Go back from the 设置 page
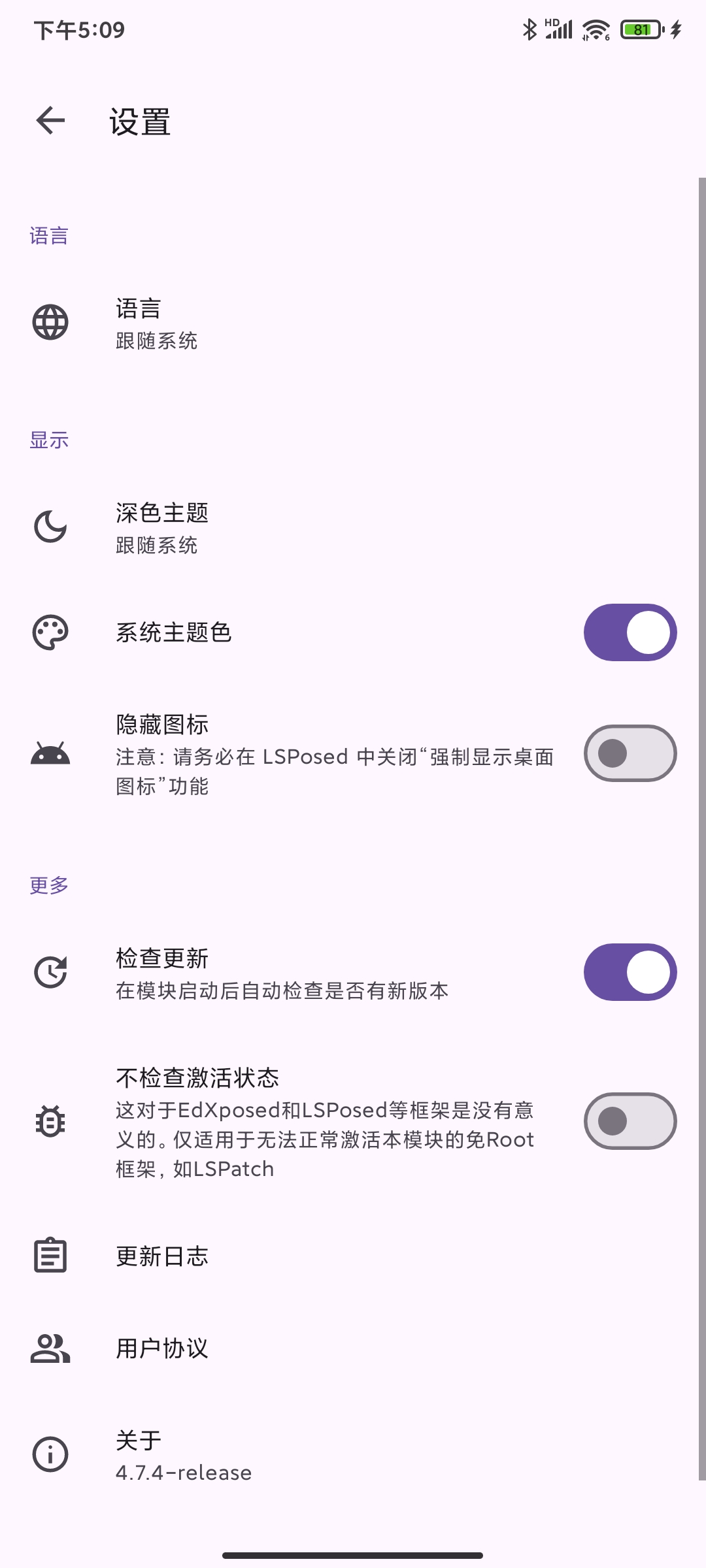Viewport: 706px width, 1568px height. point(50,121)
